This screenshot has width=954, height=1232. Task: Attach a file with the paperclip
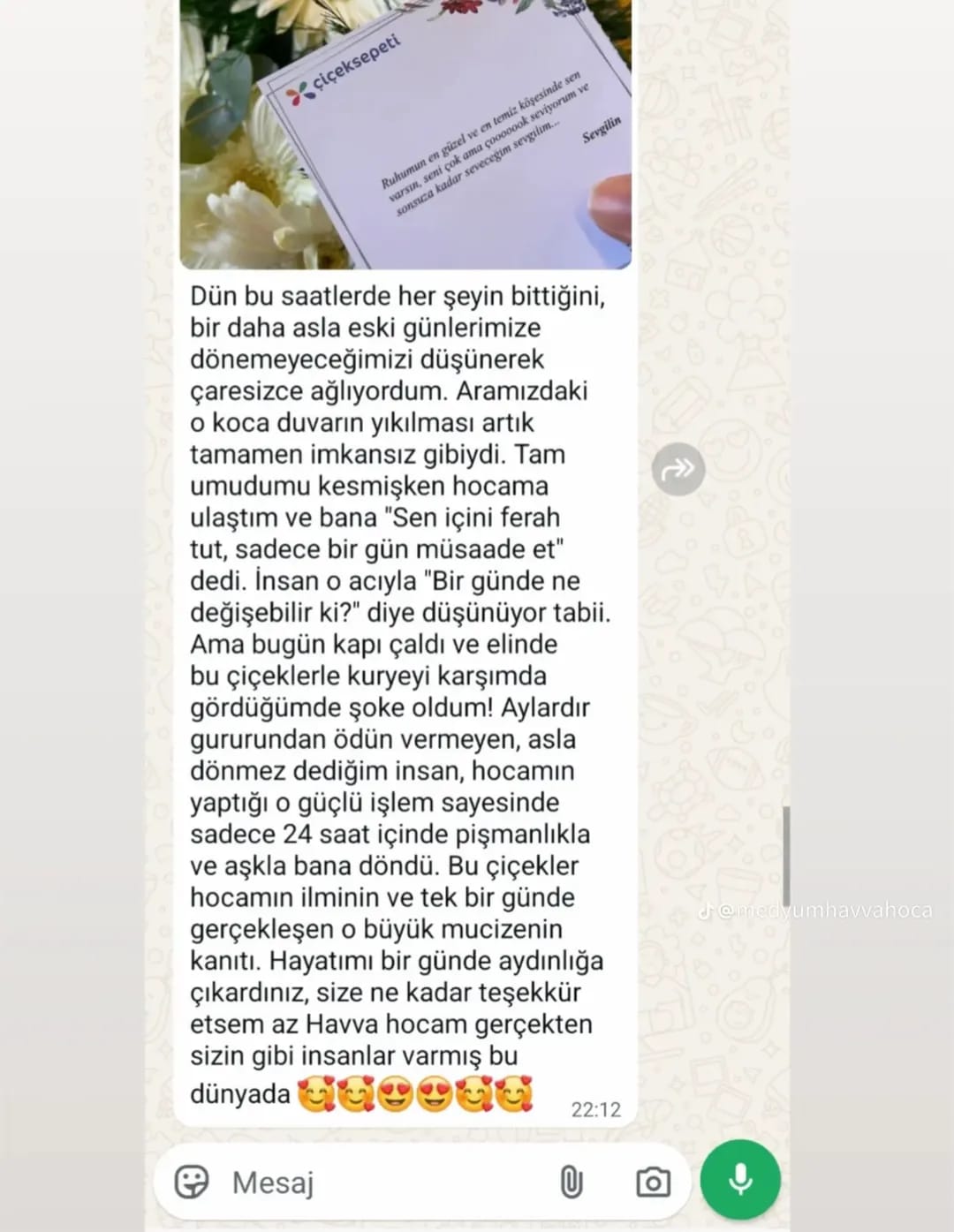pyautogui.click(x=572, y=1182)
